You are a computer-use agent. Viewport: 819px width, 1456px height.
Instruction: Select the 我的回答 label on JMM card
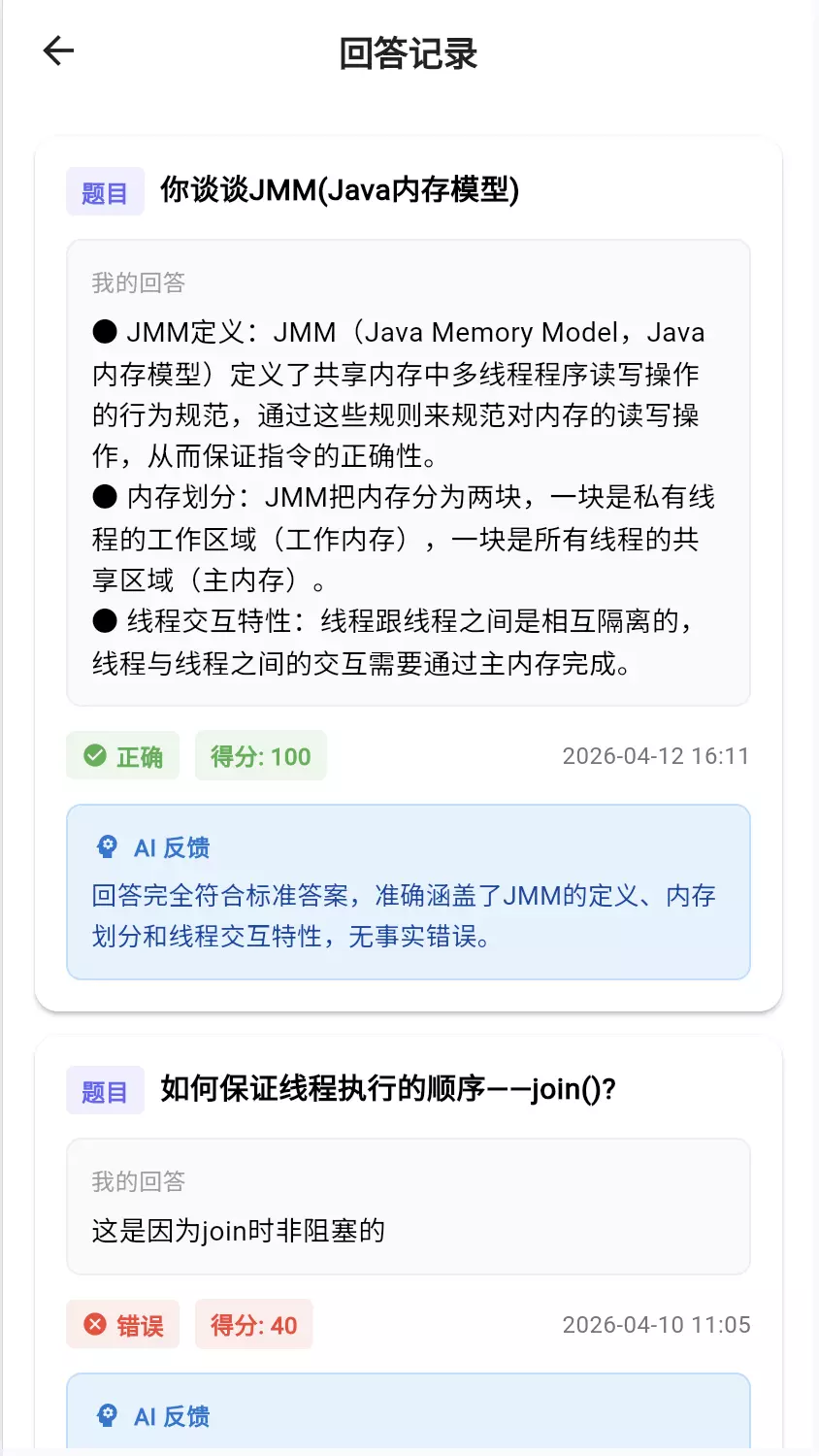tap(136, 282)
